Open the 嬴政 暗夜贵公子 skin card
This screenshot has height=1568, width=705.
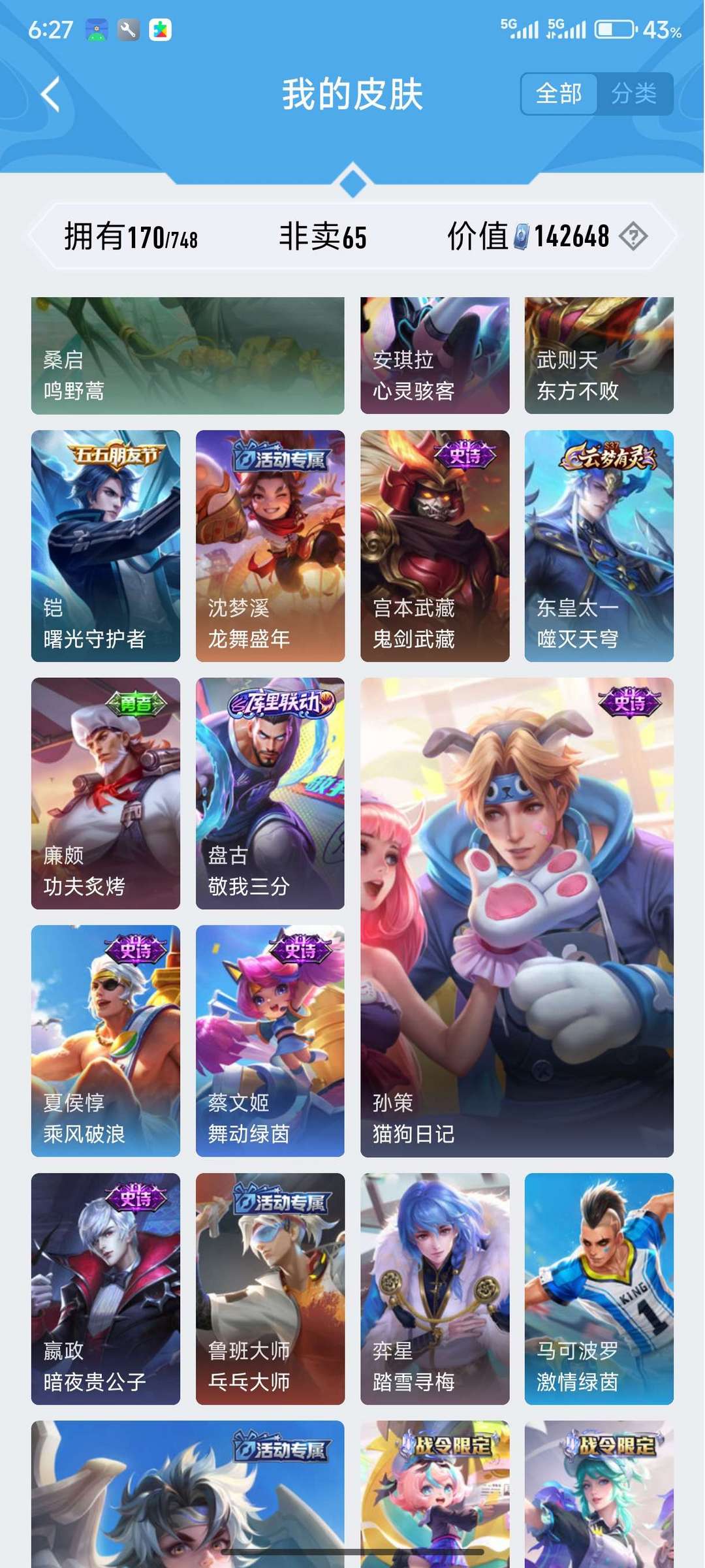point(106,1288)
